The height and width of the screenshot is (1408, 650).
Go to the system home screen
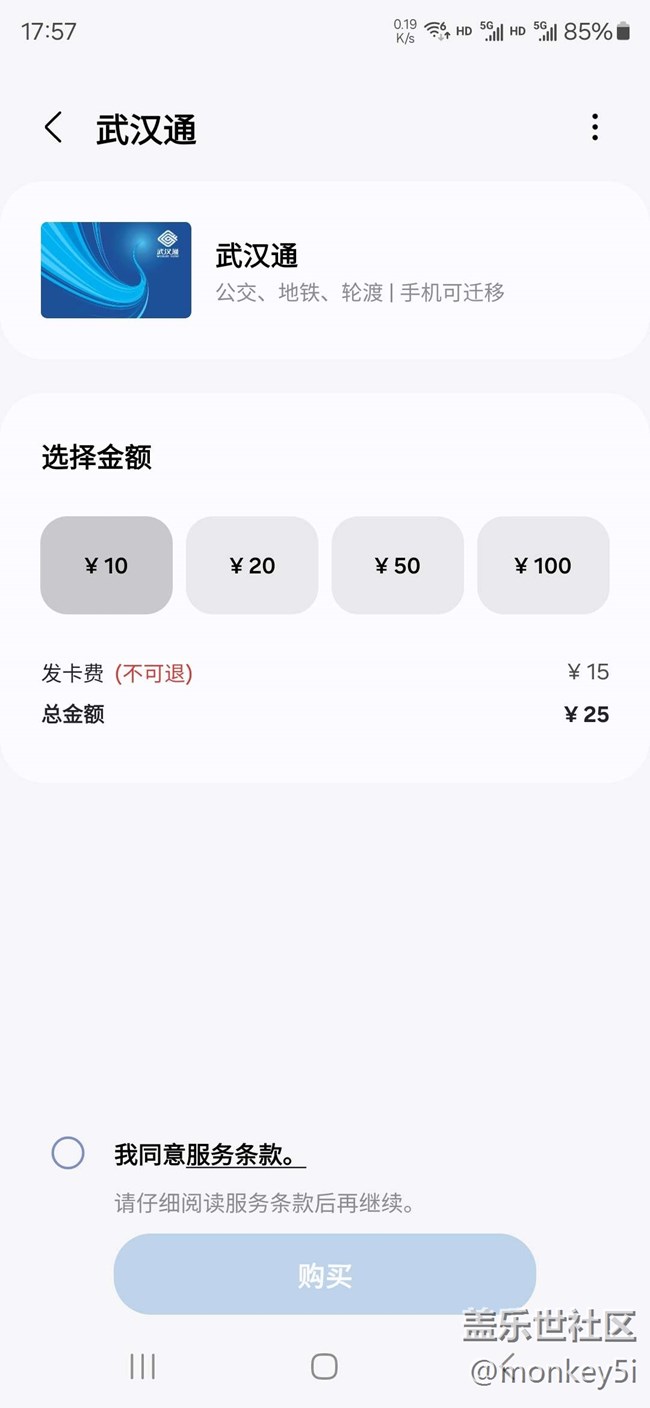click(x=324, y=1366)
